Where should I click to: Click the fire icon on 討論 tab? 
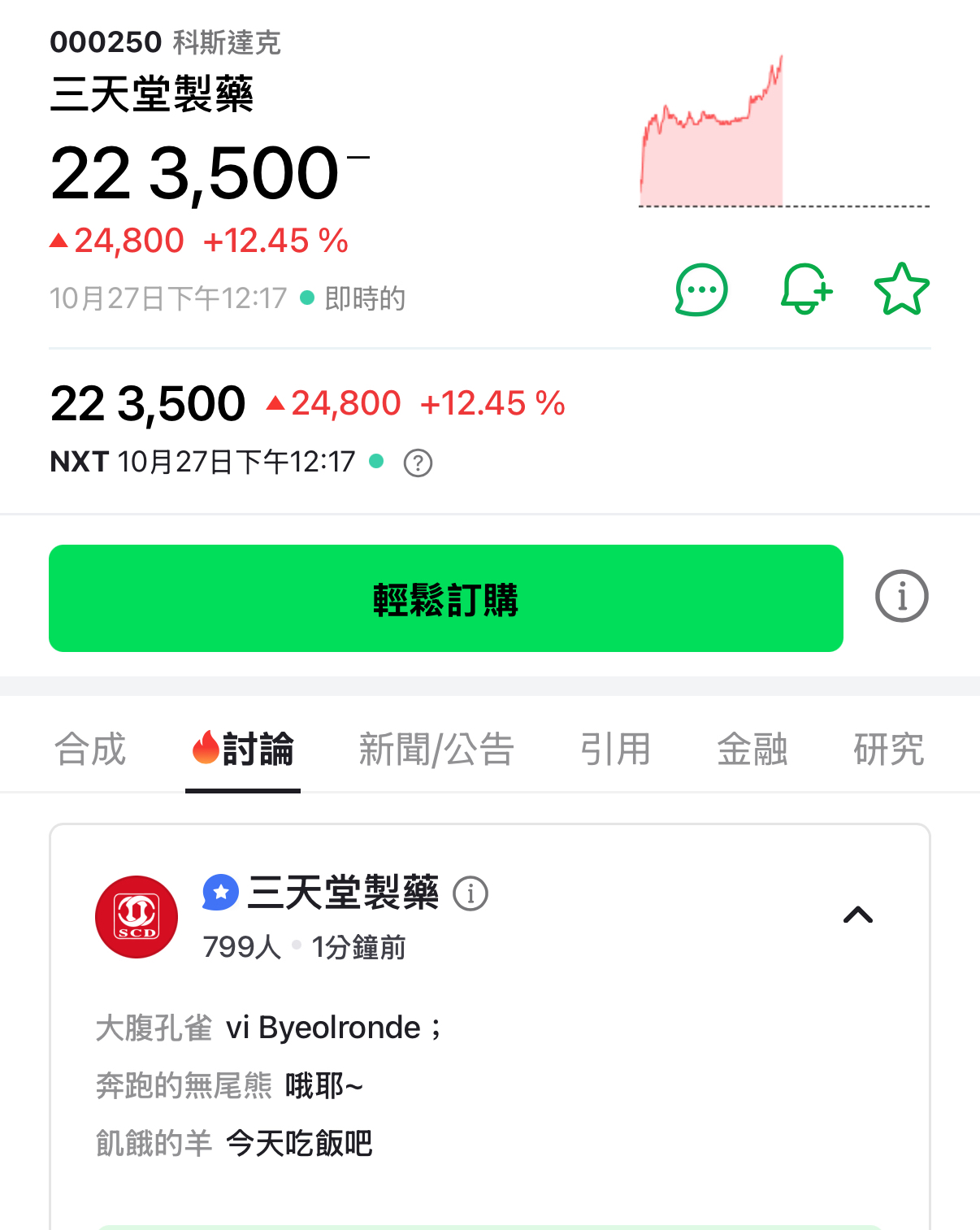click(x=205, y=747)
